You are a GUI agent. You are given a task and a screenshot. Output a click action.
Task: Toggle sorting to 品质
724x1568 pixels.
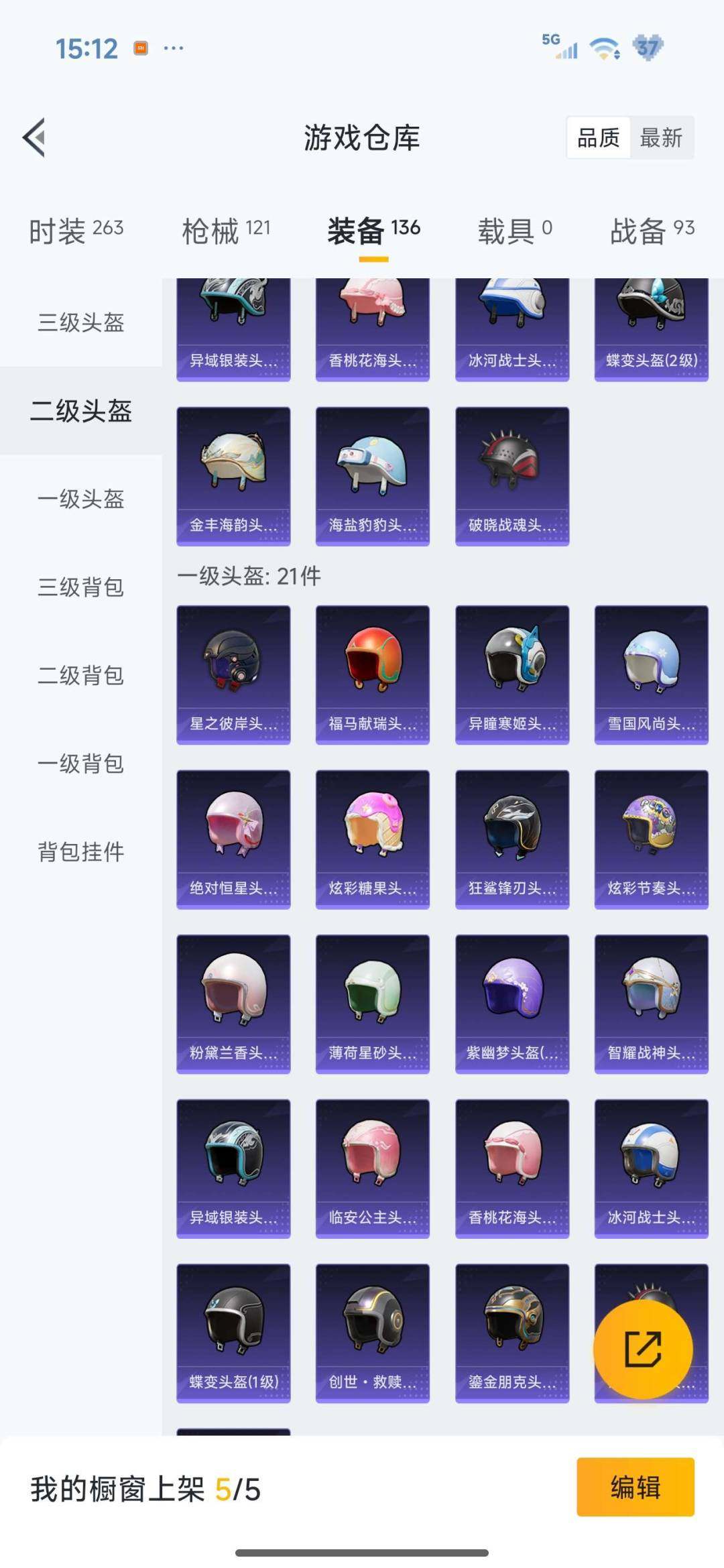[x=598, y=137]
